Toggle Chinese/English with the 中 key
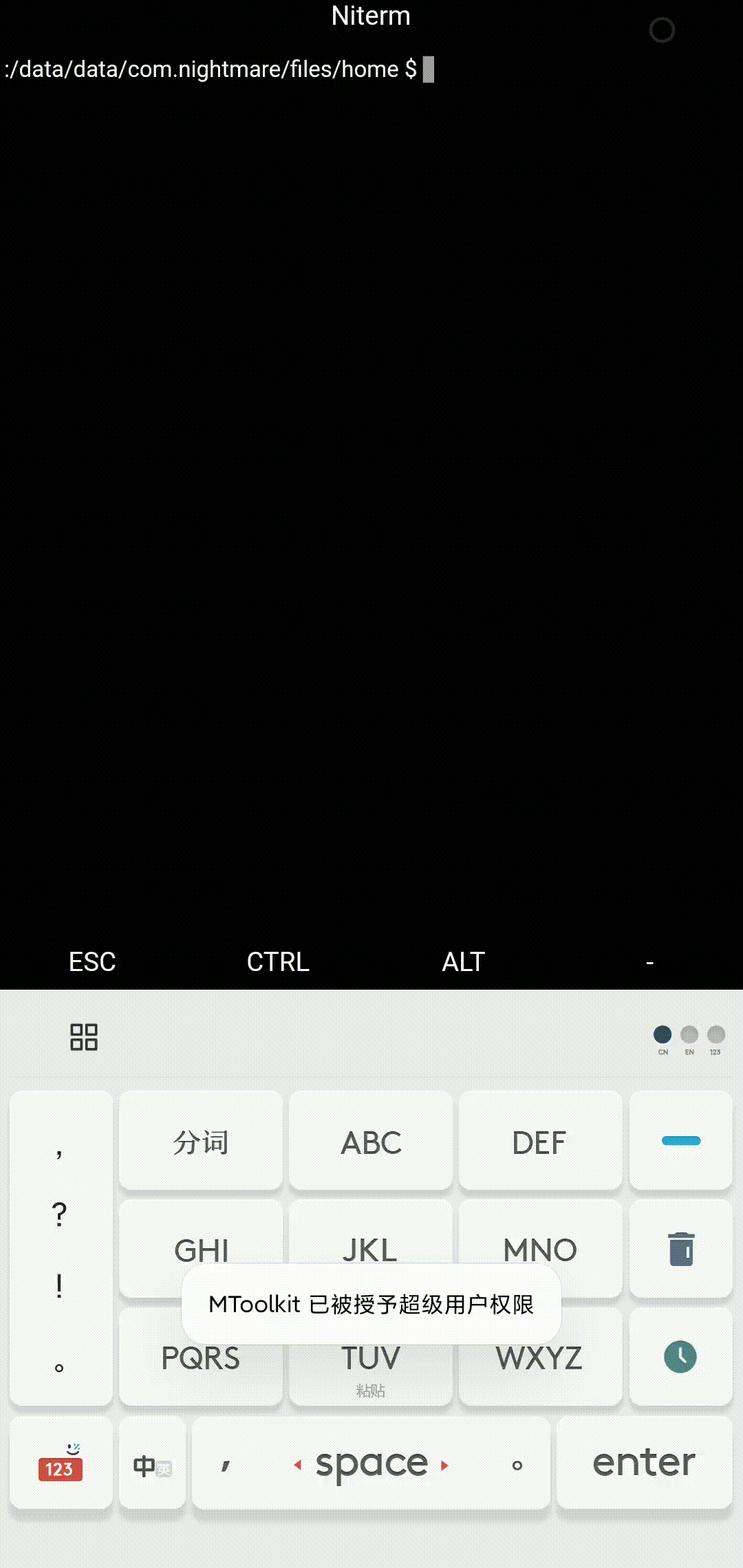 point(152,1463)
